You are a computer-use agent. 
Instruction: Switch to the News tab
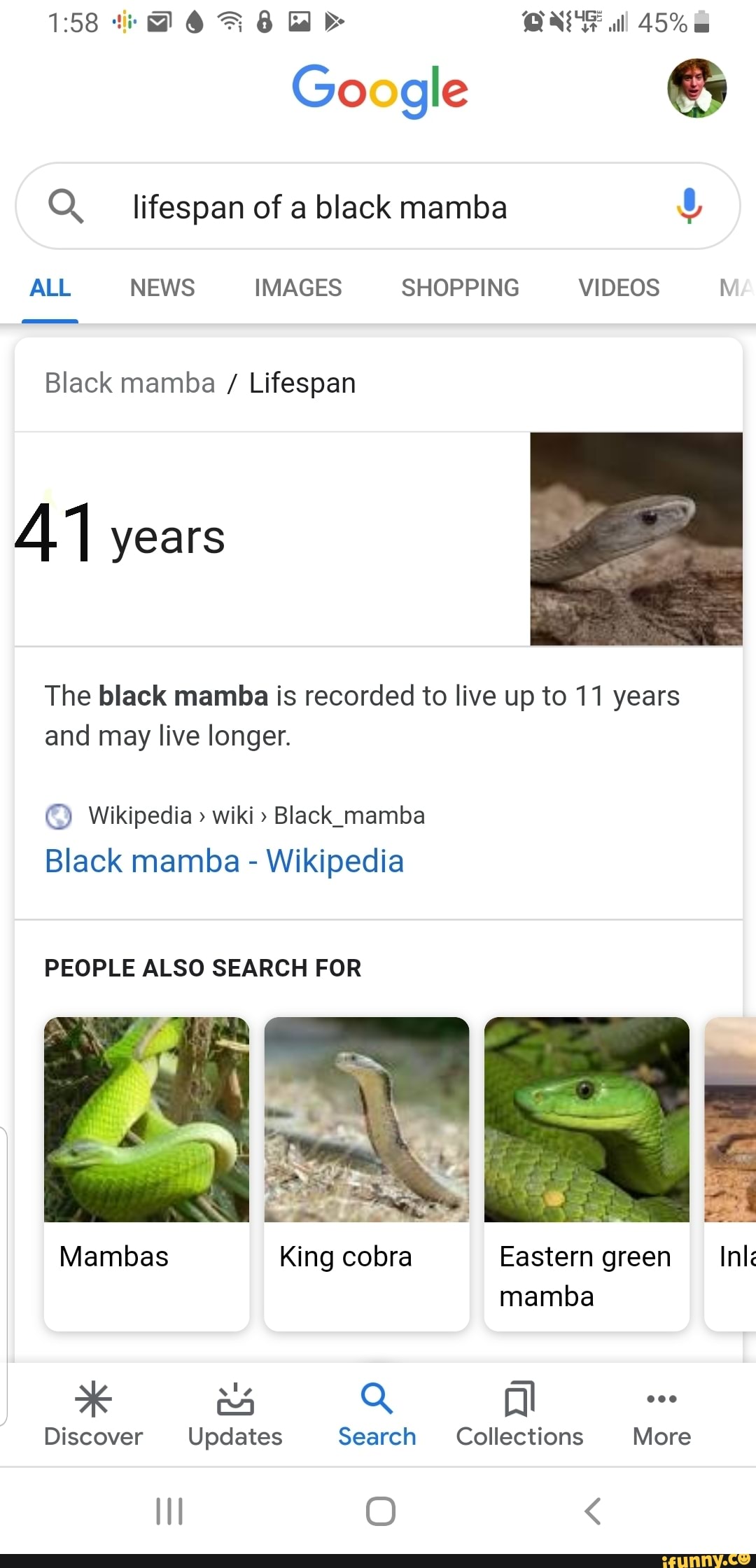(162, 288)
